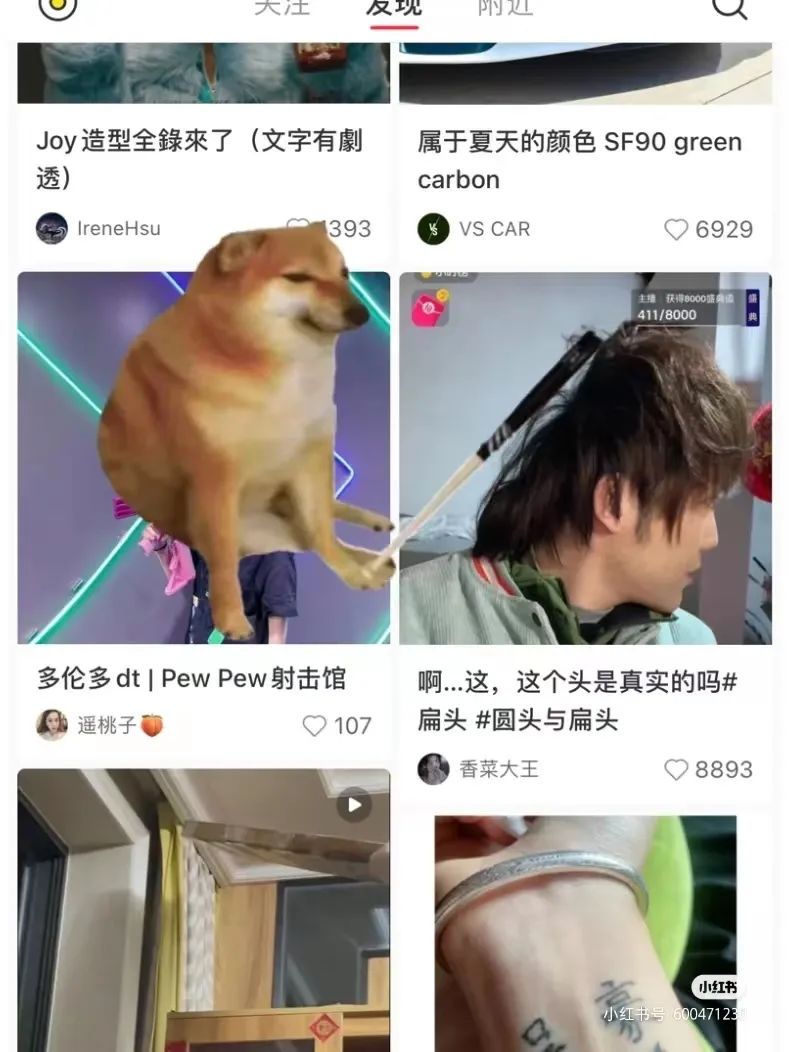This screenshot has width=789, height=1052.
Task: Open the search magnifier icon
Action: (730, 8)
